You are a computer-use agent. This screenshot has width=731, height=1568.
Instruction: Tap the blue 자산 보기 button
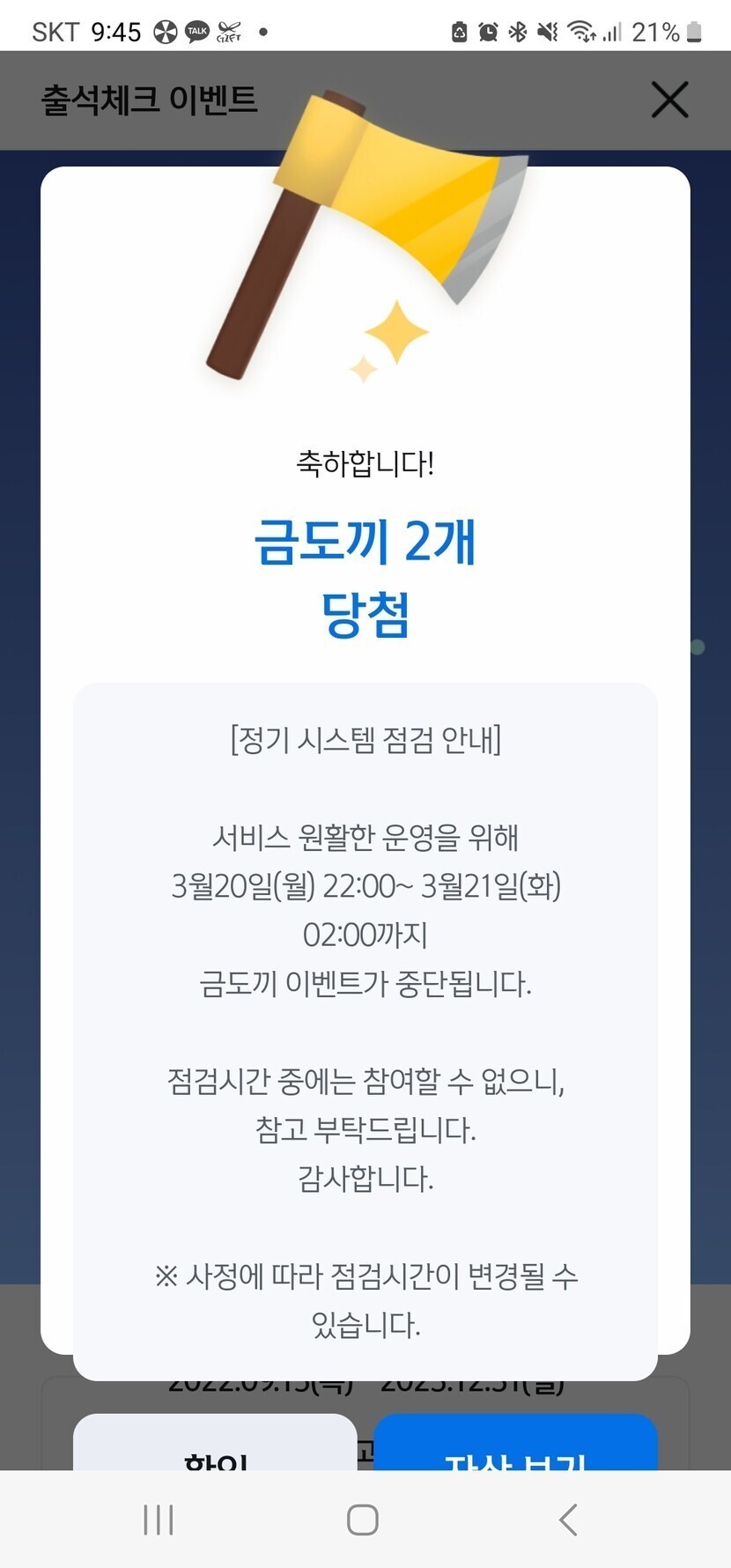point(516,1445)
